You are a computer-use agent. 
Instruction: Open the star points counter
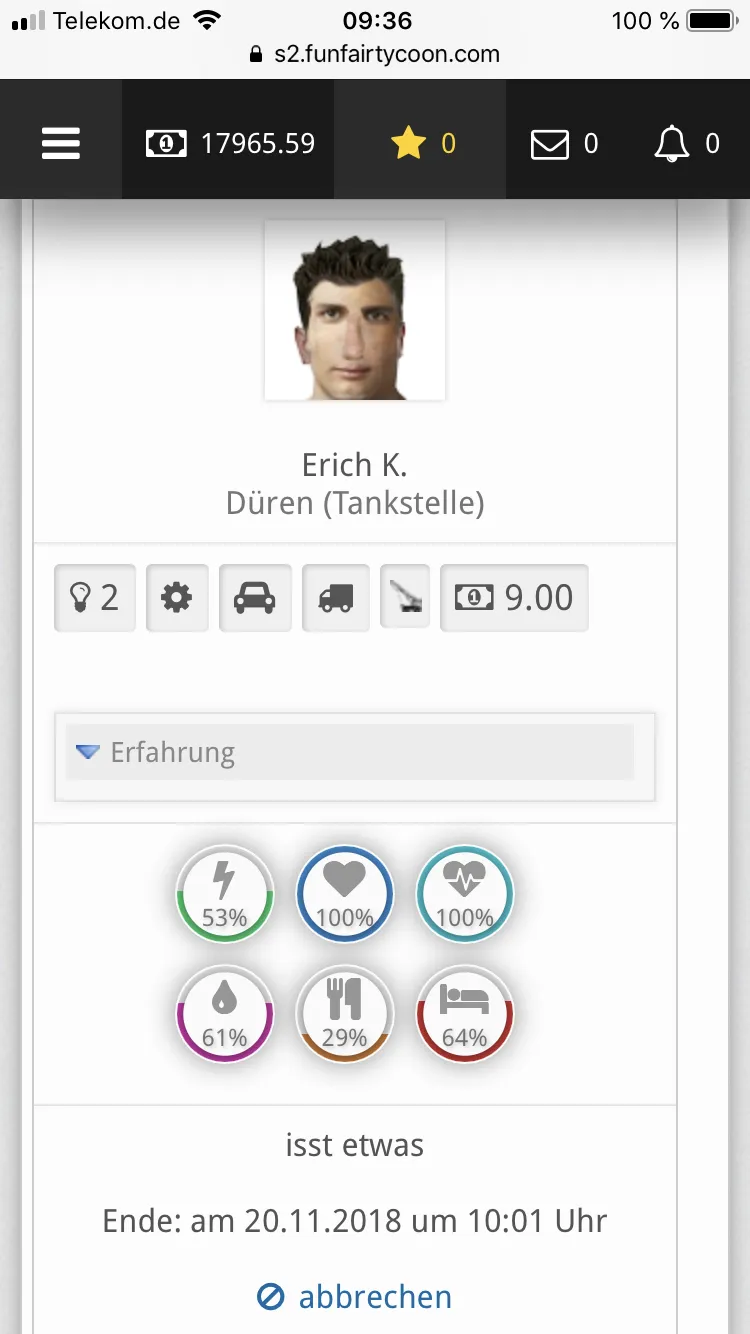pos(422,144)
